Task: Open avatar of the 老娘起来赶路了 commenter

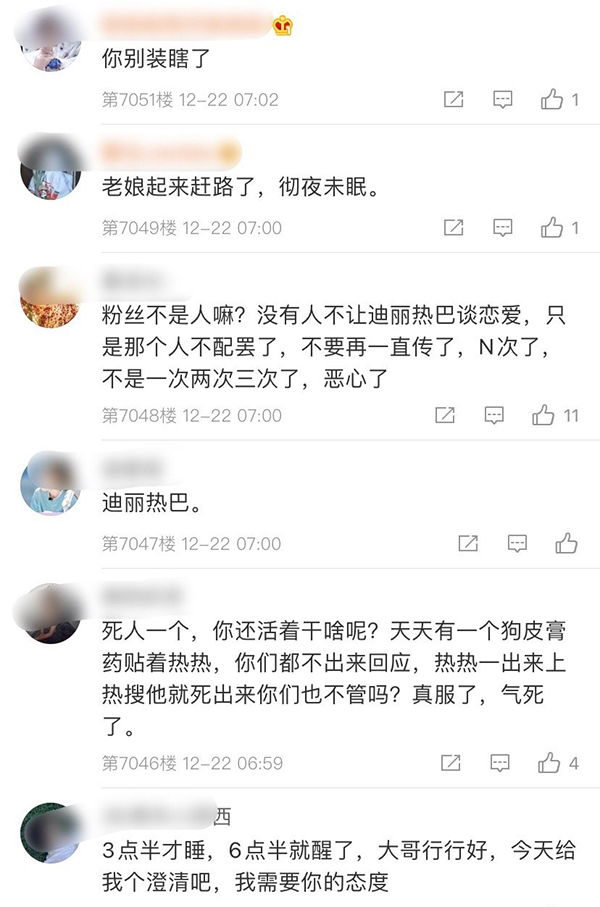Action: (x=49, y=168)
